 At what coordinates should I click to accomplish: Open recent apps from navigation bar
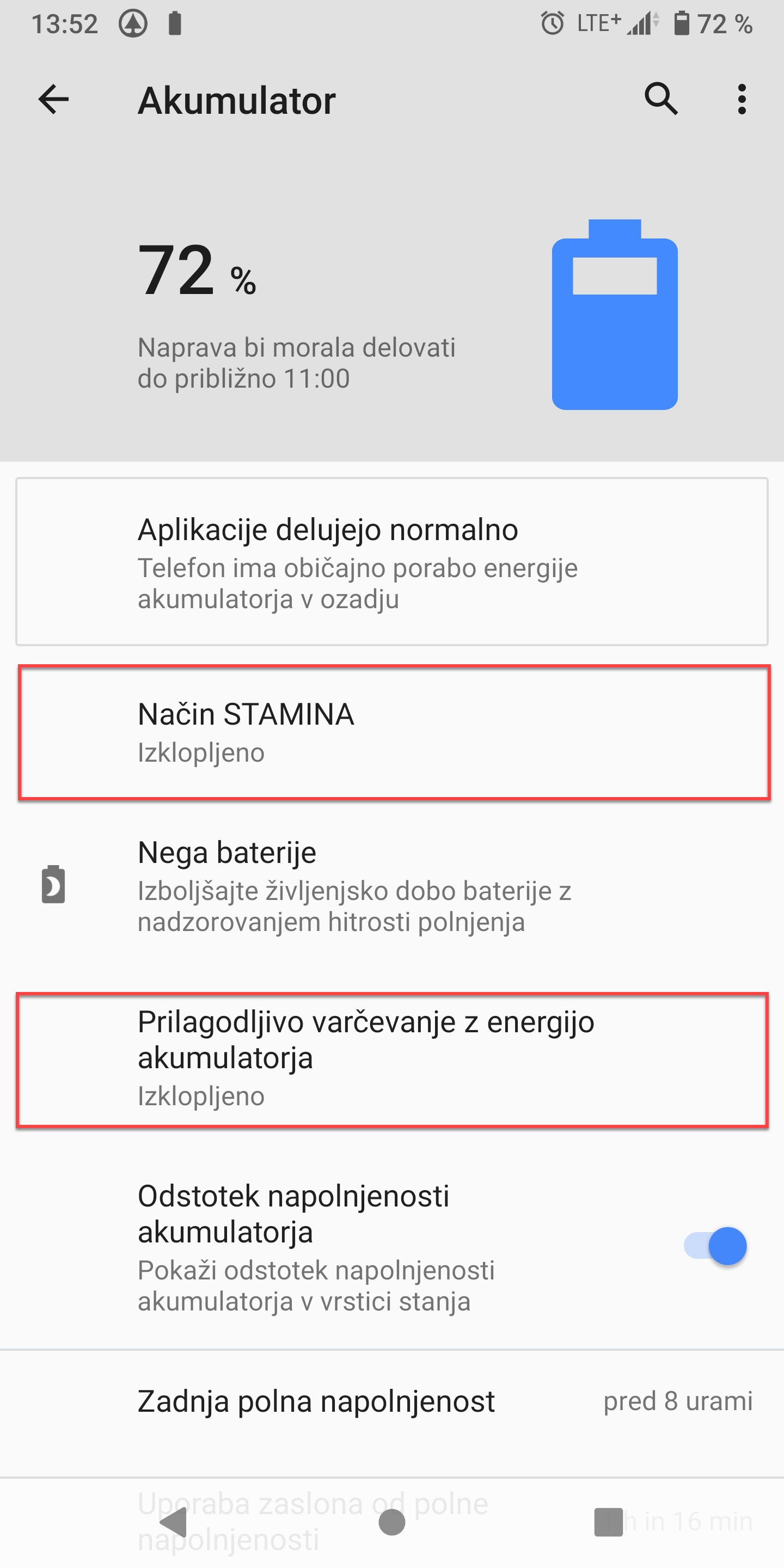608,1522
